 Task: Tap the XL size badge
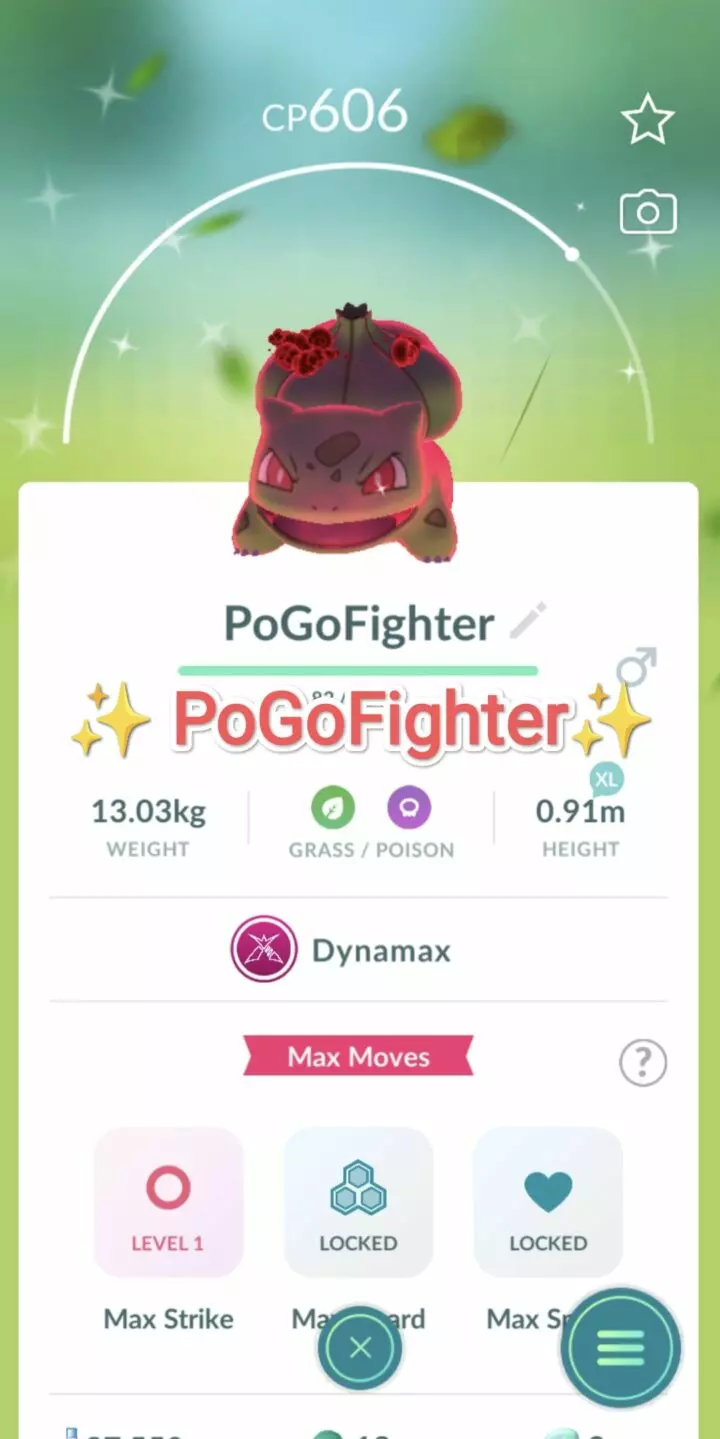tap(606, 779)
